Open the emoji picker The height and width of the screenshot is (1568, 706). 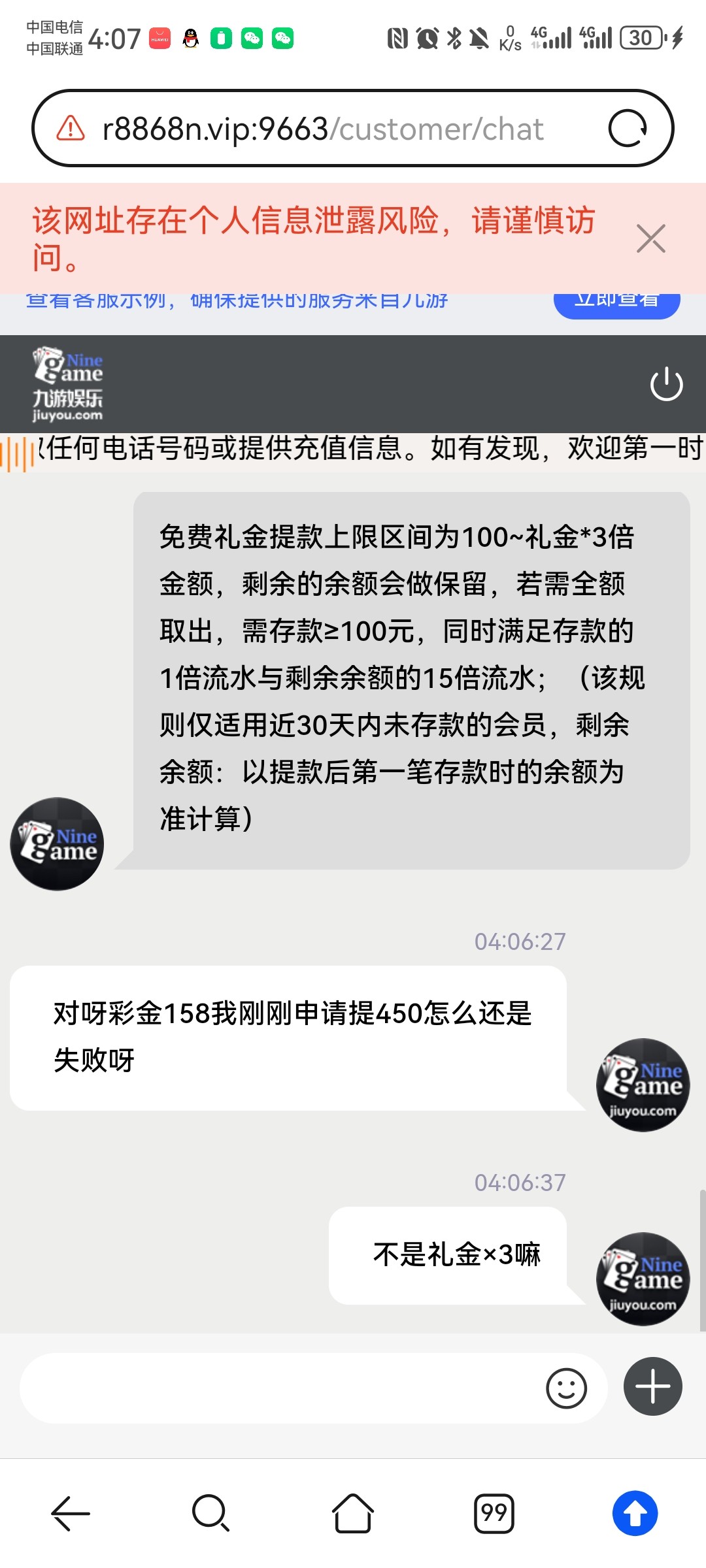click(566, 1388)
